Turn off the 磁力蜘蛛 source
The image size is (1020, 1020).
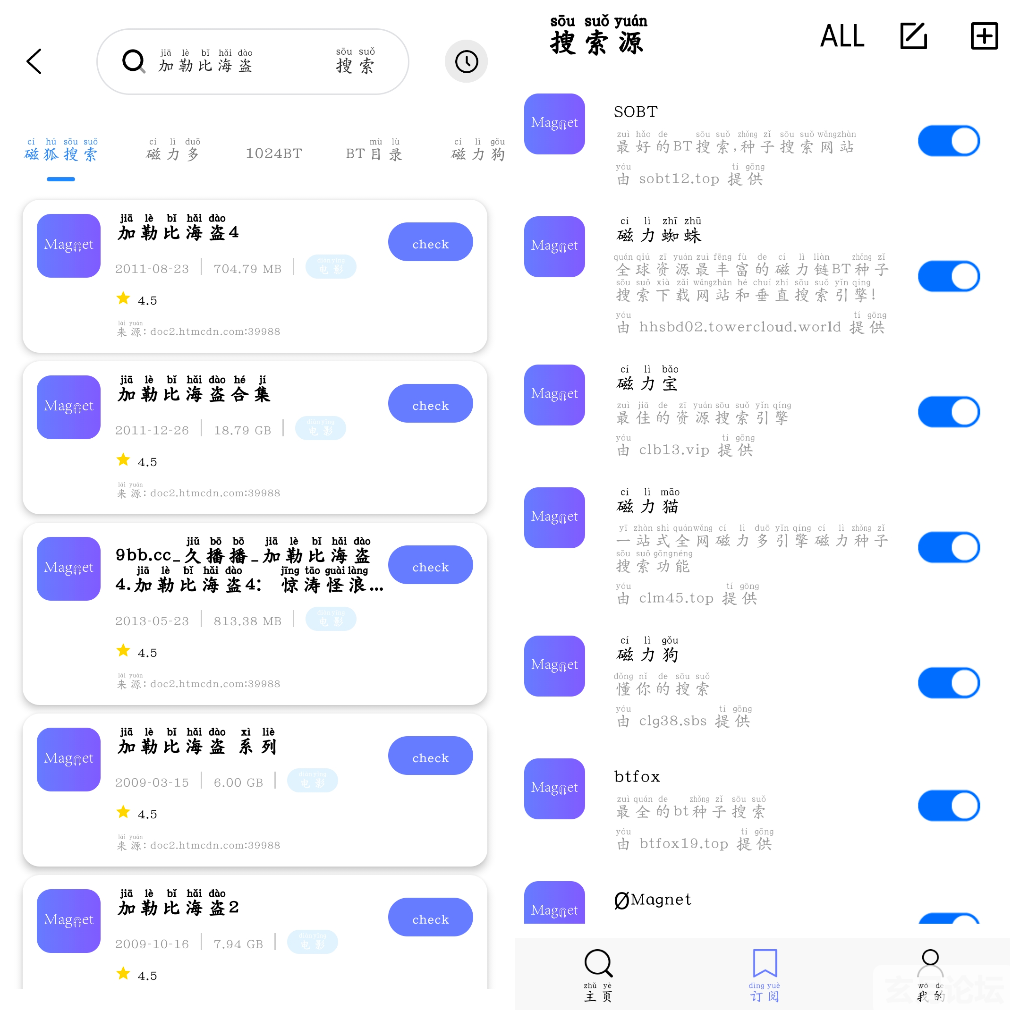click(948, 276)
